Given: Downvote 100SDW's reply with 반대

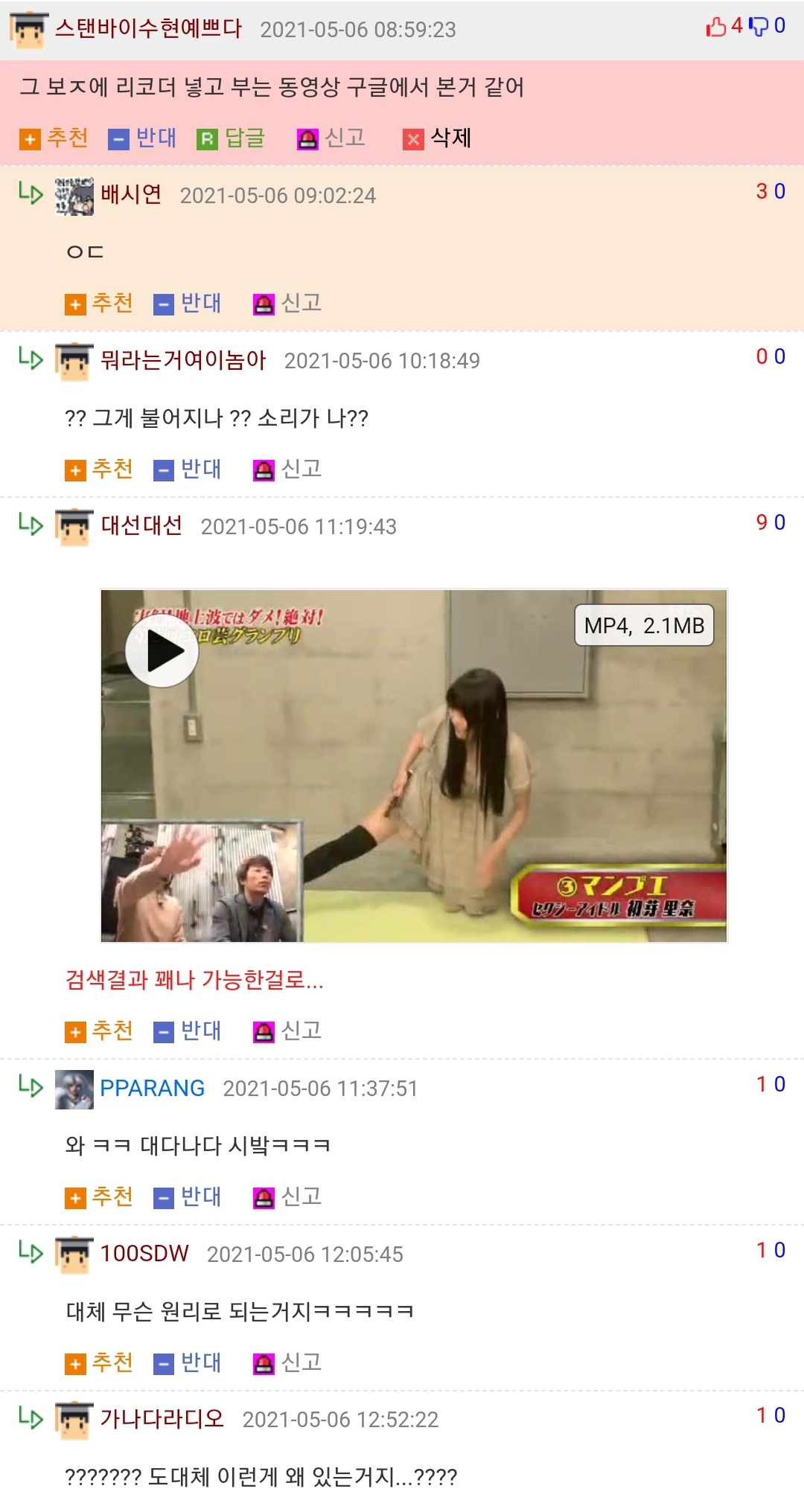Looking at the screenshot, I should [x=188, y=1363].
